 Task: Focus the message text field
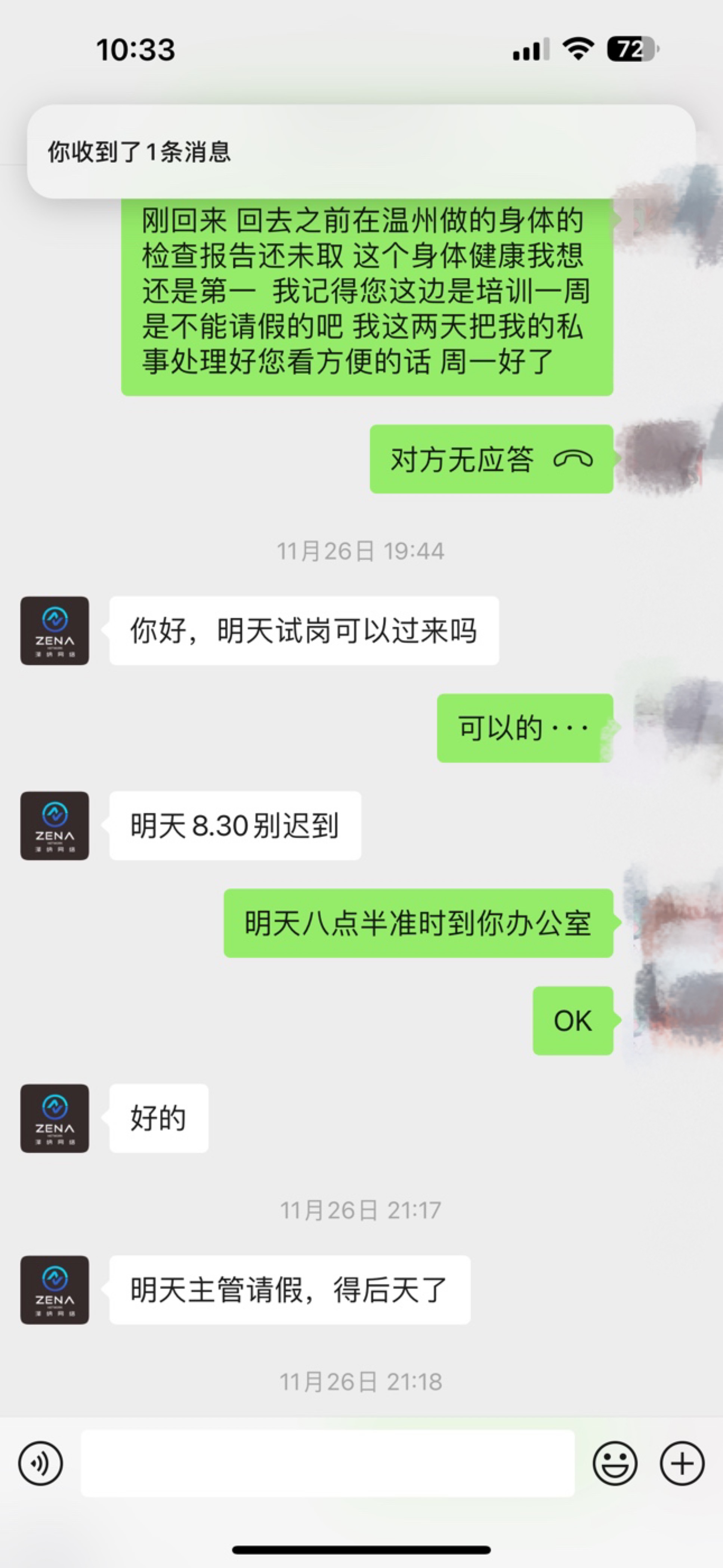pyautogui.click(x=327, y=1463)
